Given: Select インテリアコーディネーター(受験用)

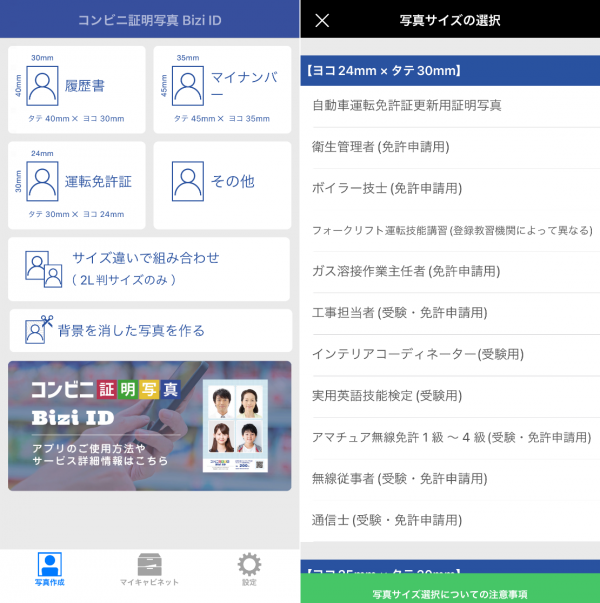Looking at the screenshot, I should [450, 355].
